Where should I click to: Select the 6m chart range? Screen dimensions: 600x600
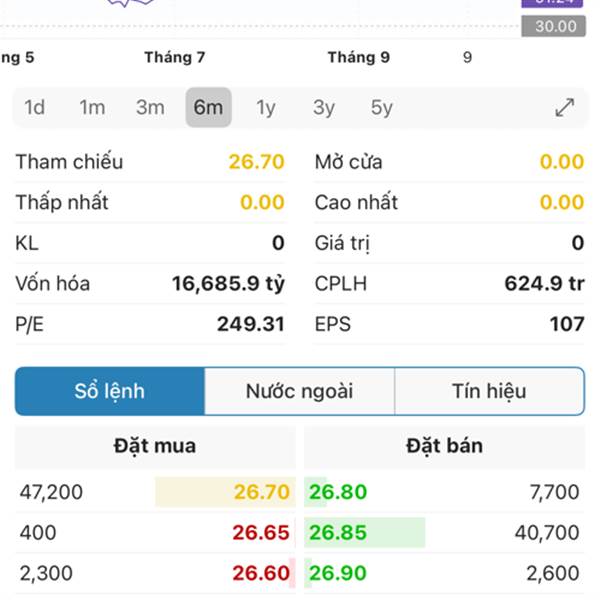tap(208, 108)
